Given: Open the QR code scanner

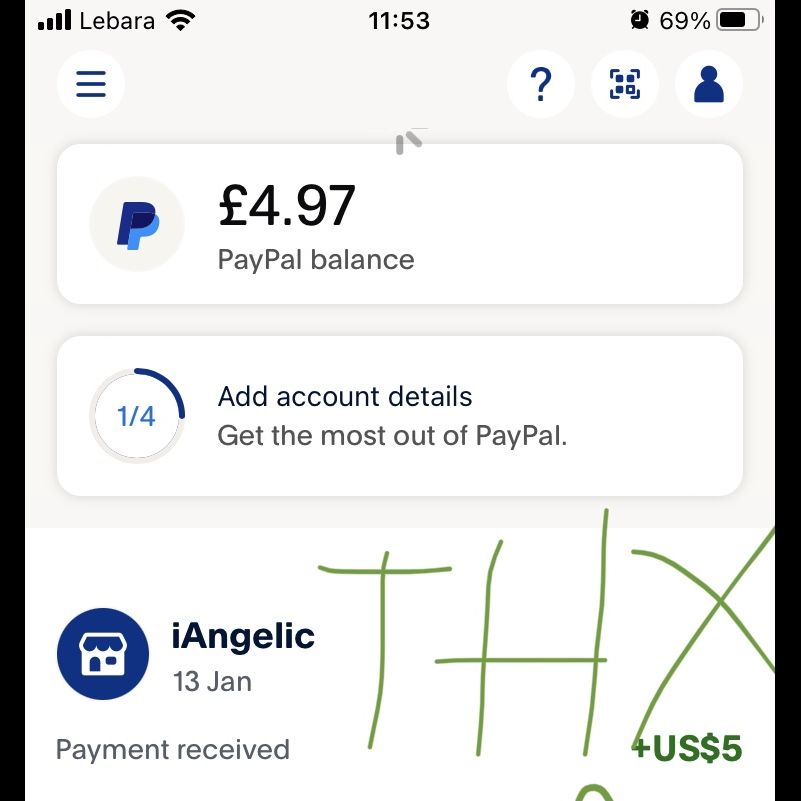Looking at the screenshot, I should 625,84.
